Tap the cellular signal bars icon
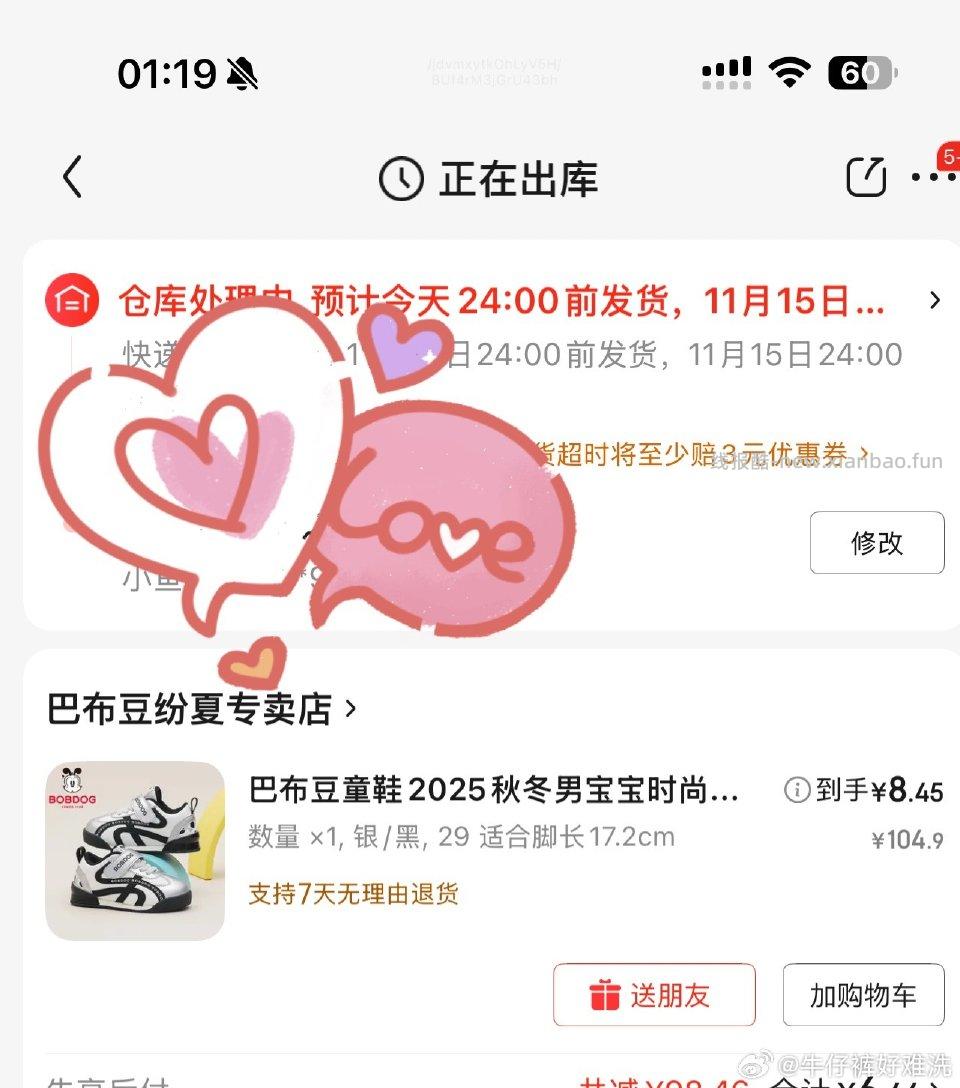 click(725, 72)
